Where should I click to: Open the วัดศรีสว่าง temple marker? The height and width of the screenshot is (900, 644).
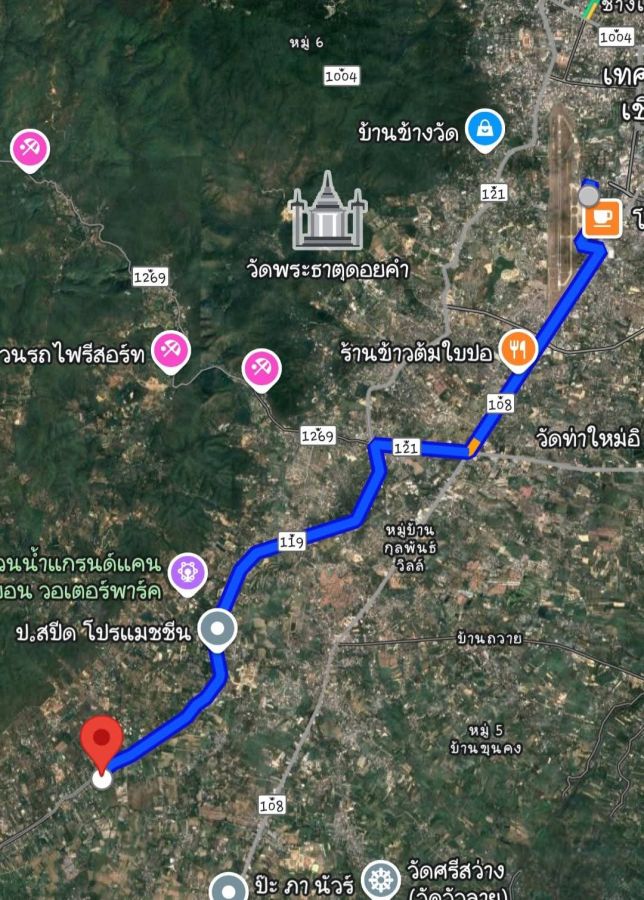tap(381, 880)
